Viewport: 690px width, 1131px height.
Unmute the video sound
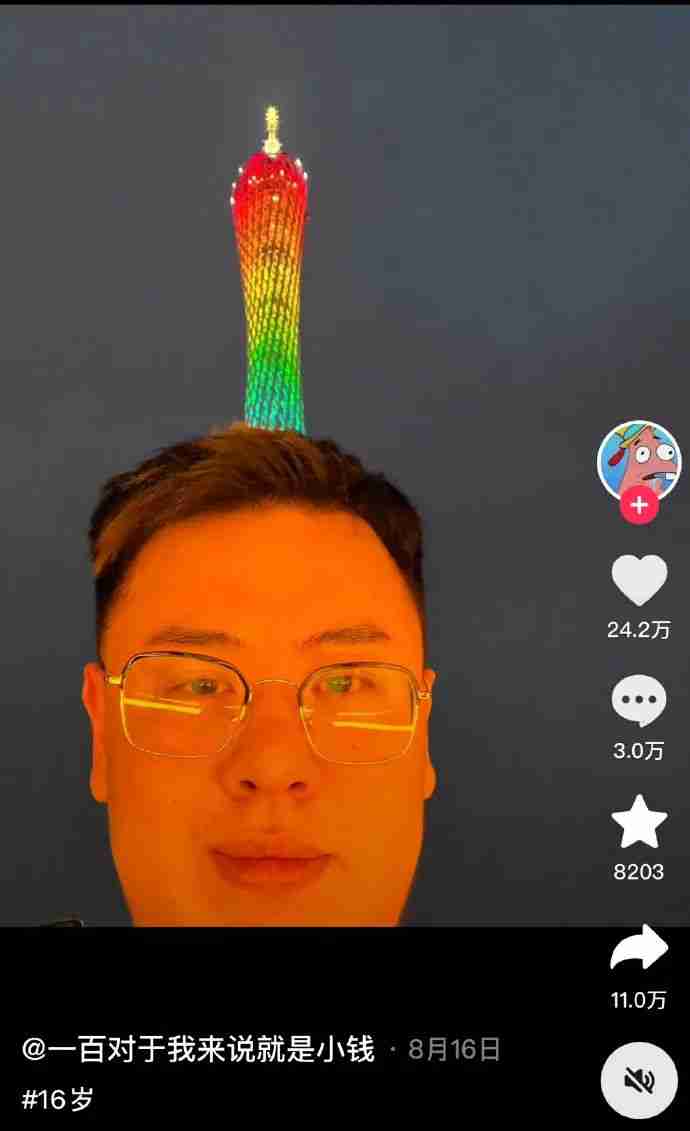pos(638,1080)
